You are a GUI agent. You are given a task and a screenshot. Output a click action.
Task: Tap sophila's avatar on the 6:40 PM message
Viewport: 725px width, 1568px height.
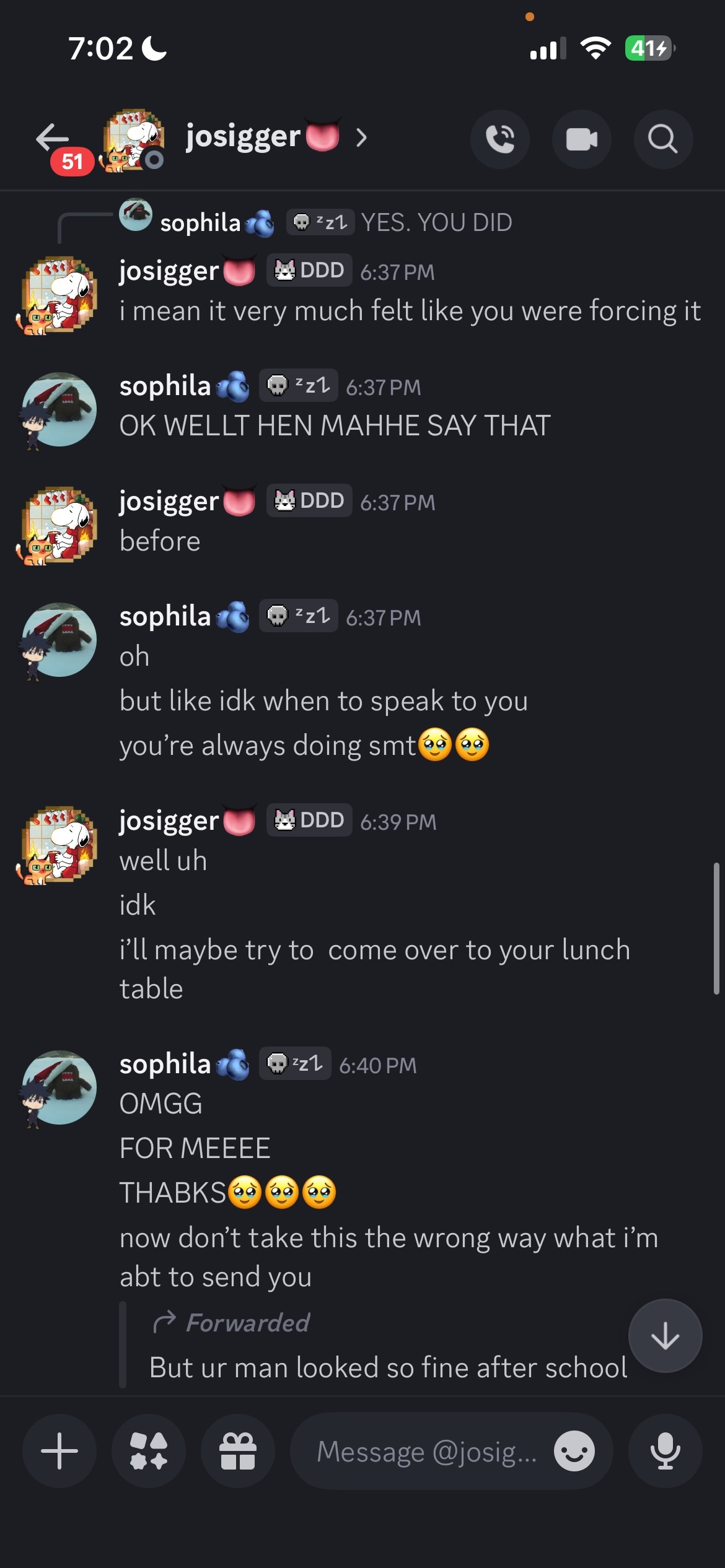59,1087
